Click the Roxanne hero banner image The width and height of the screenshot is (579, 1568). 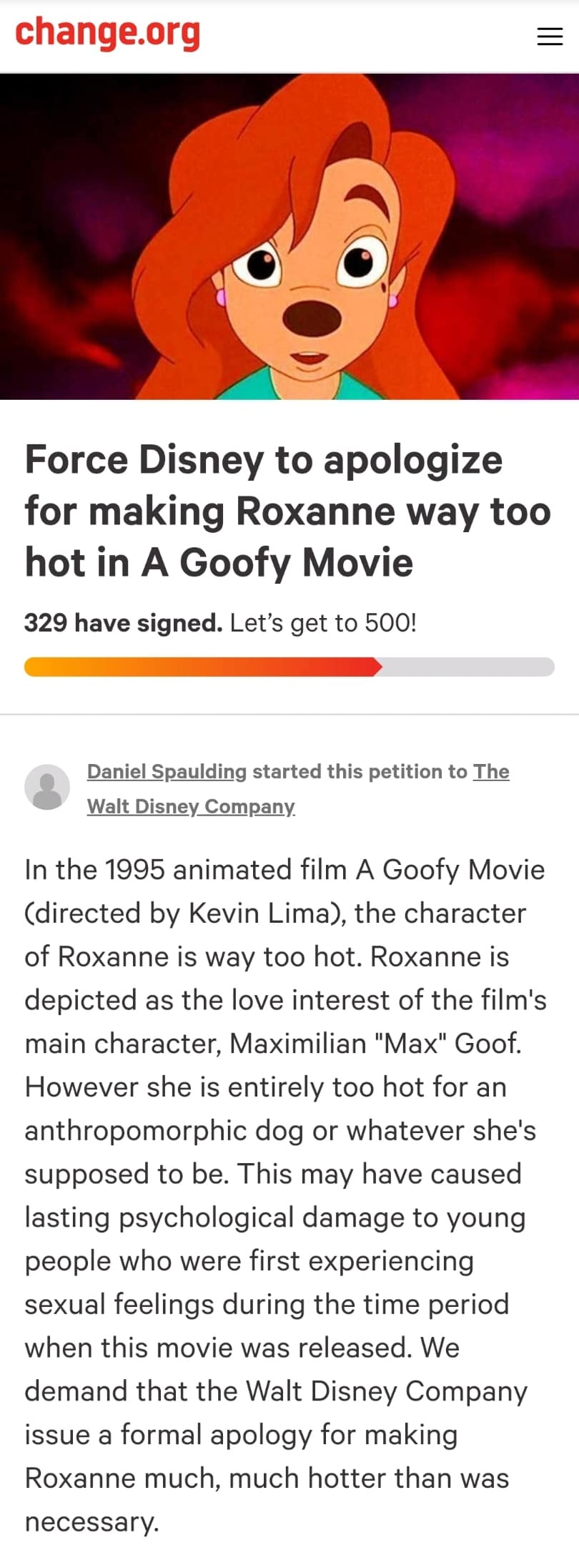289,236
